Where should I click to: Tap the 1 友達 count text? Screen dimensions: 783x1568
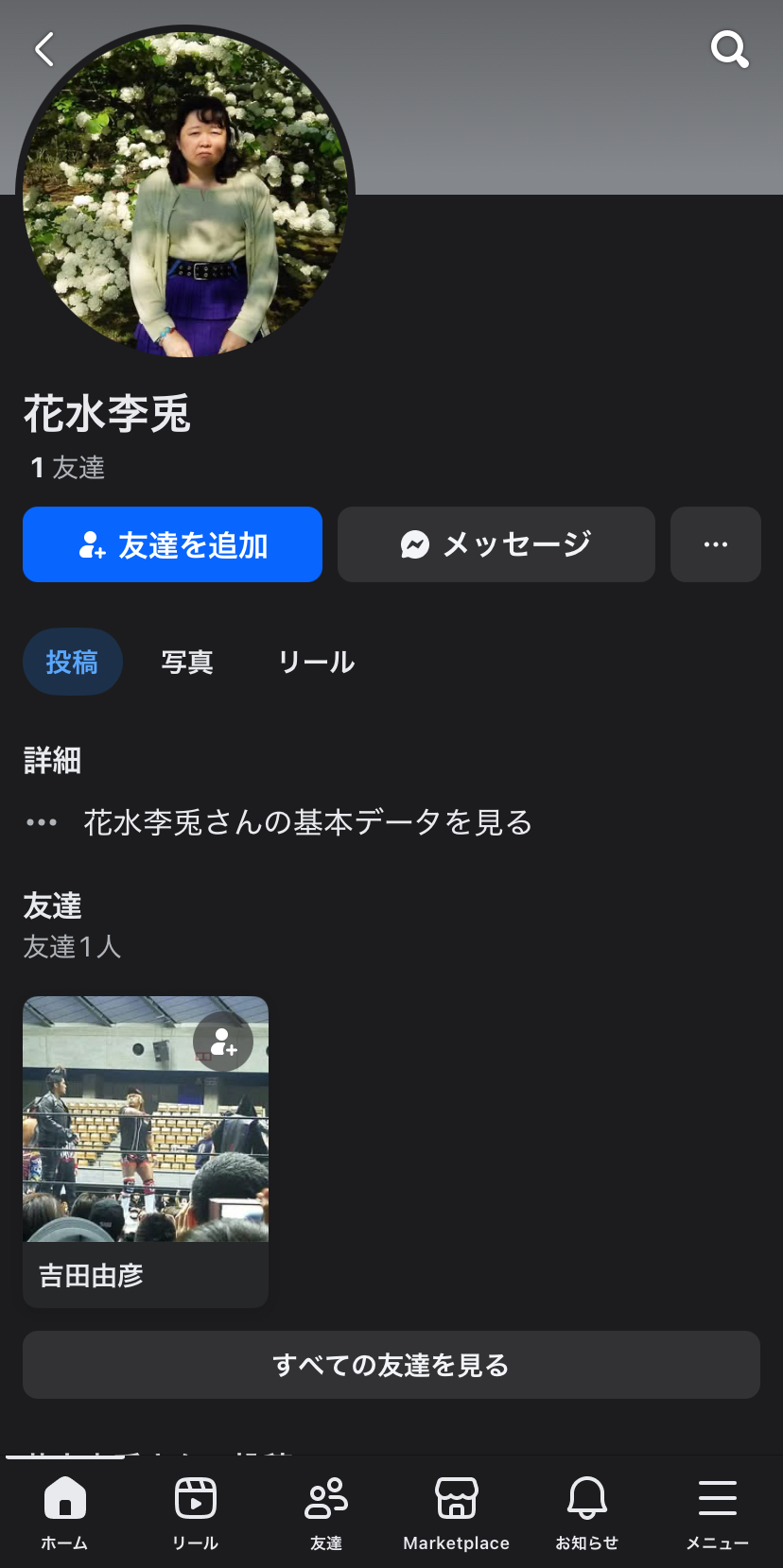pos(64,468)
